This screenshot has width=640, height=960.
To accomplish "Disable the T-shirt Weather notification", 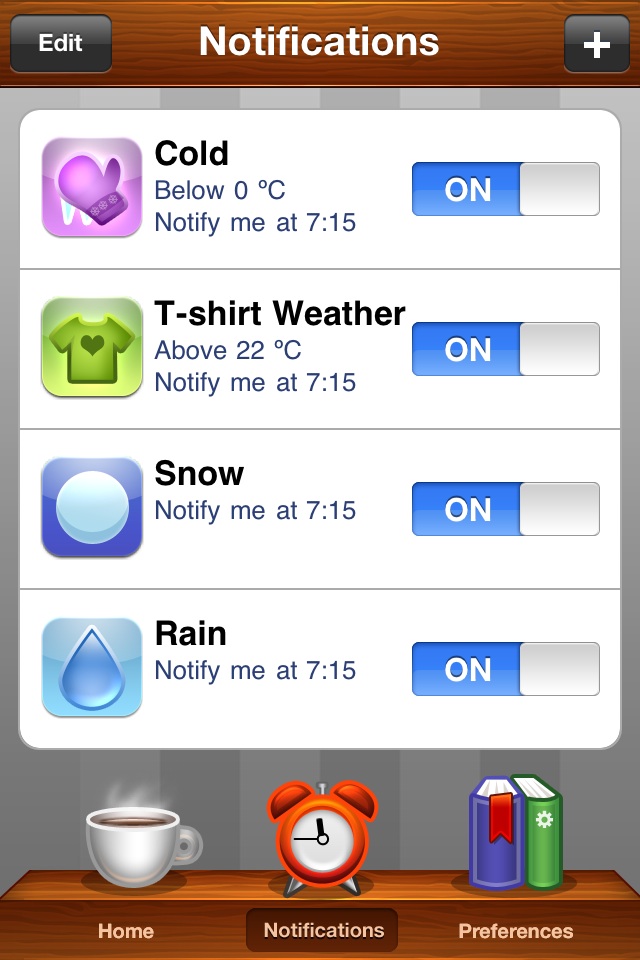I will tap(505, 349).
